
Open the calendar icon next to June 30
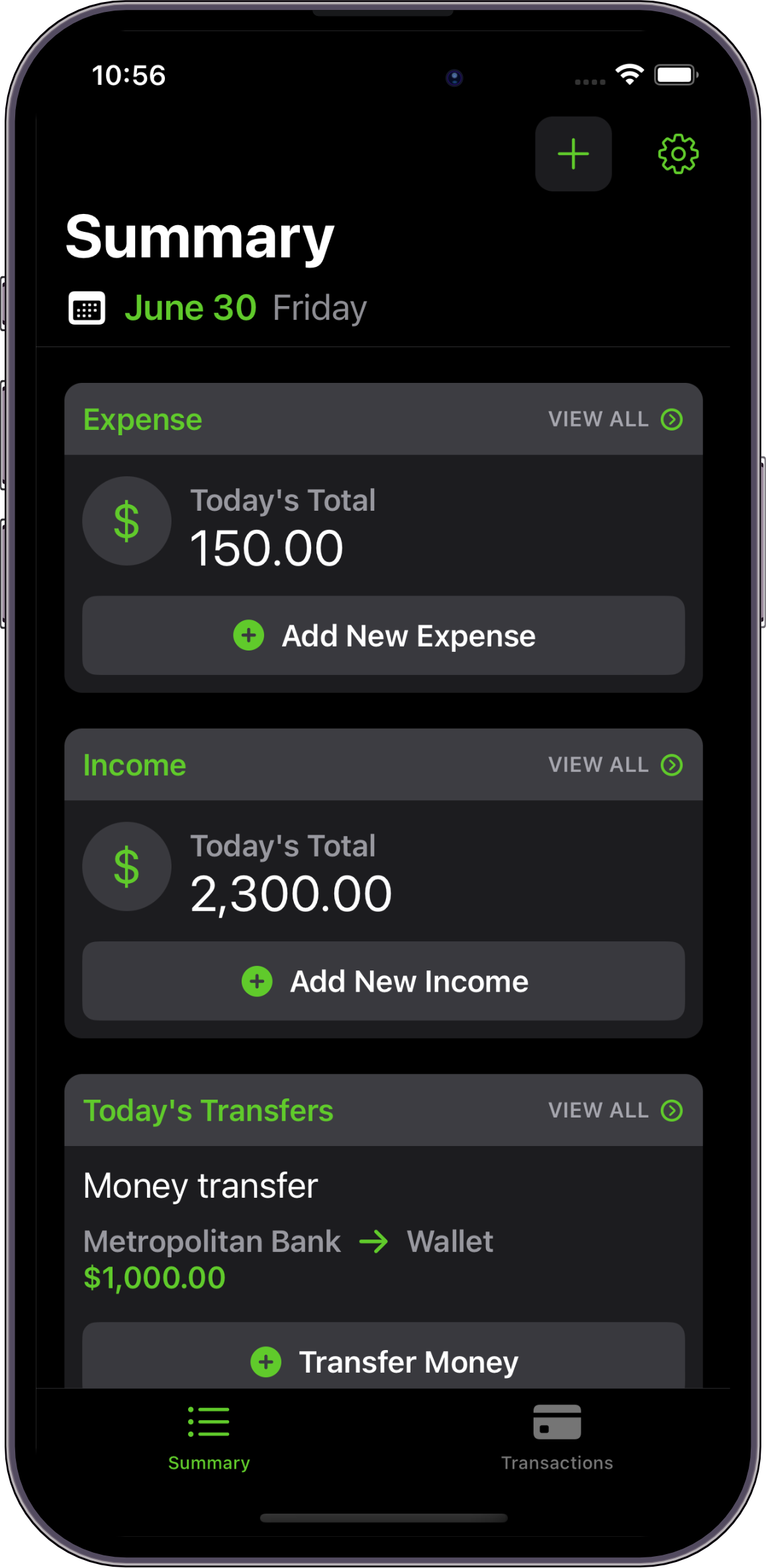(x=87, y=309)
